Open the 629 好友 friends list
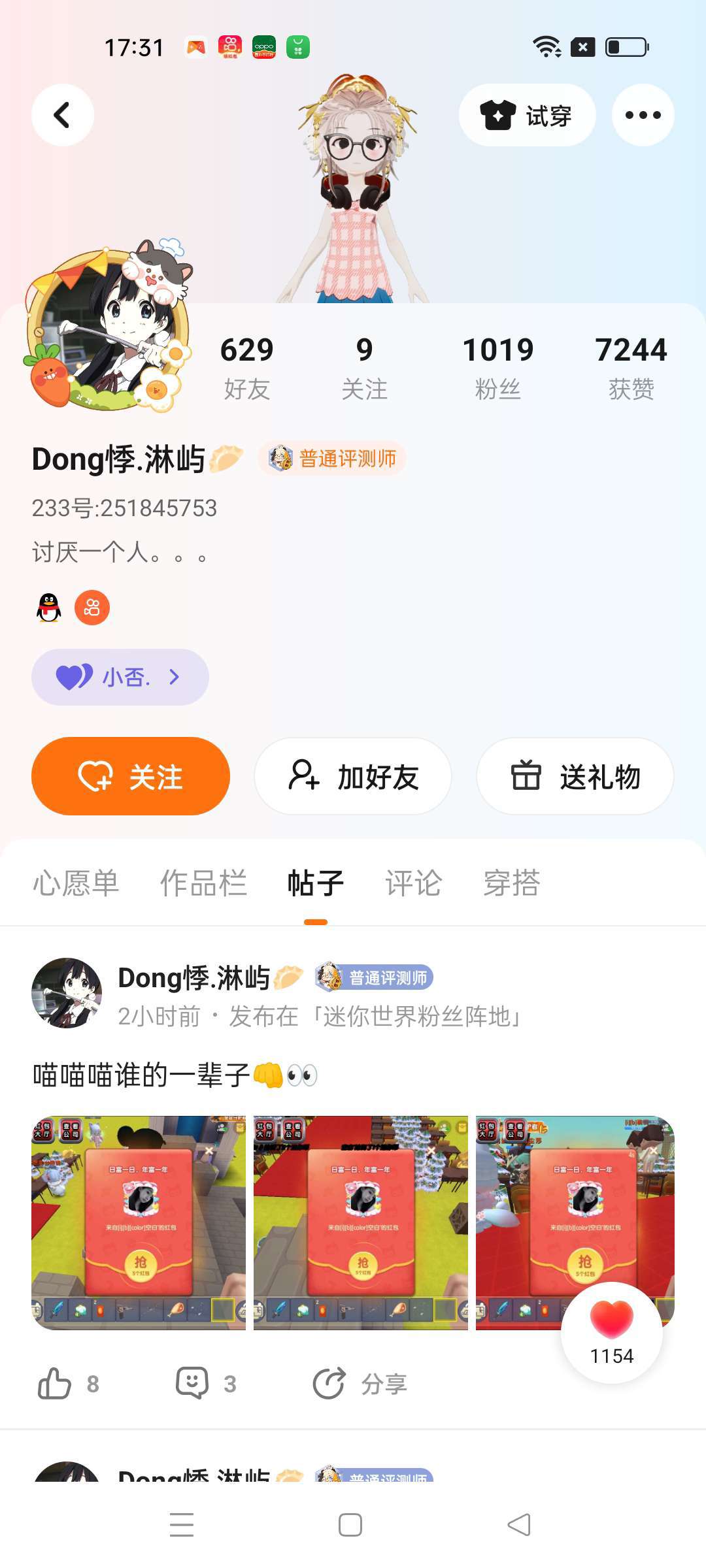The image size is (706, 1568). (246, 367)
